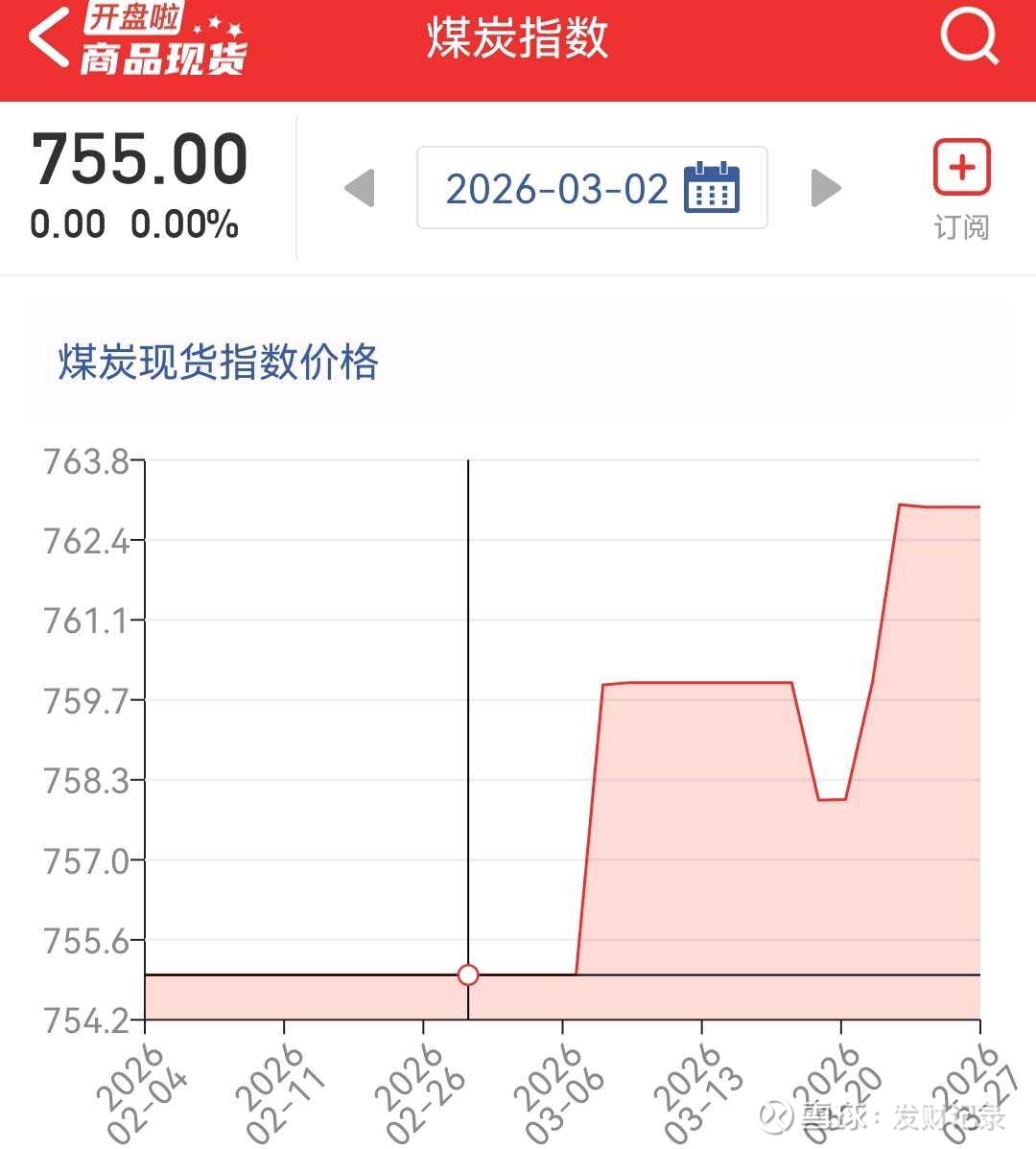Go back using the top-left arrow
The height and width of the screenshot is (1149, 1036).
pos(48,36)
